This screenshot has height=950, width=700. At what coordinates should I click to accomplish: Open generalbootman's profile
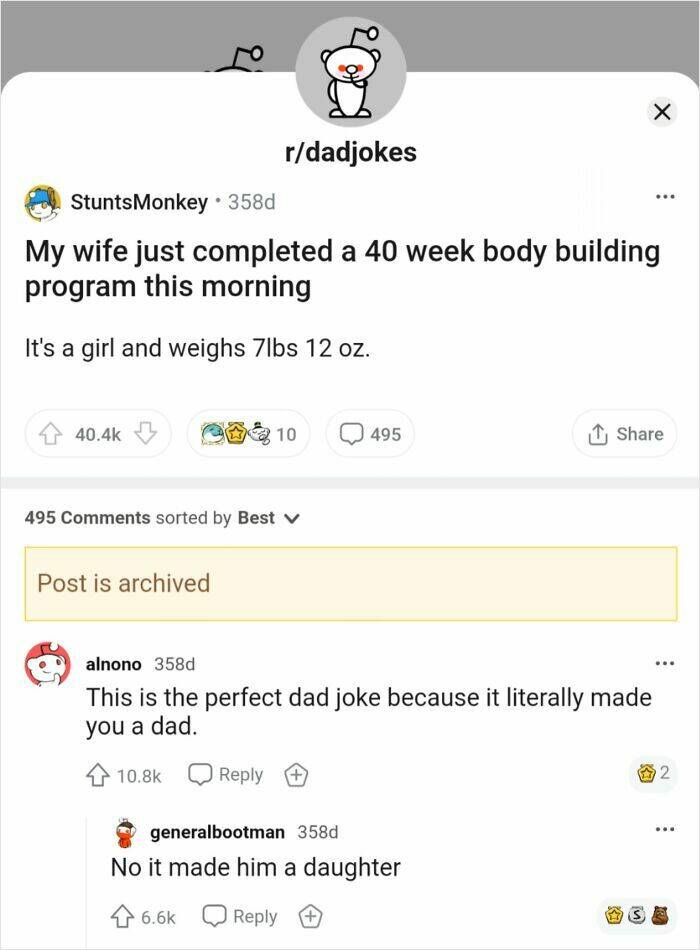[217, 832]
